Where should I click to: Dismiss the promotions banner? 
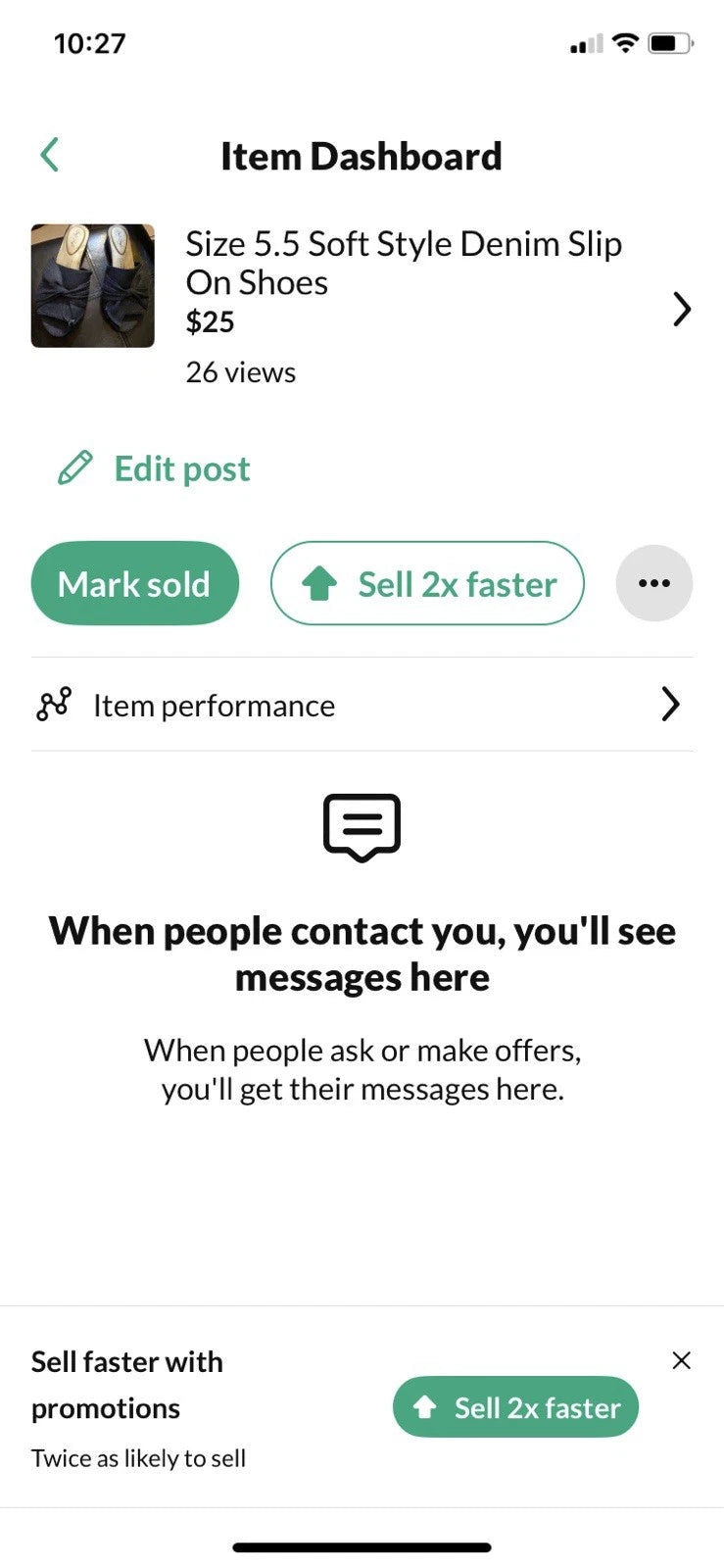click(681, 1360)
